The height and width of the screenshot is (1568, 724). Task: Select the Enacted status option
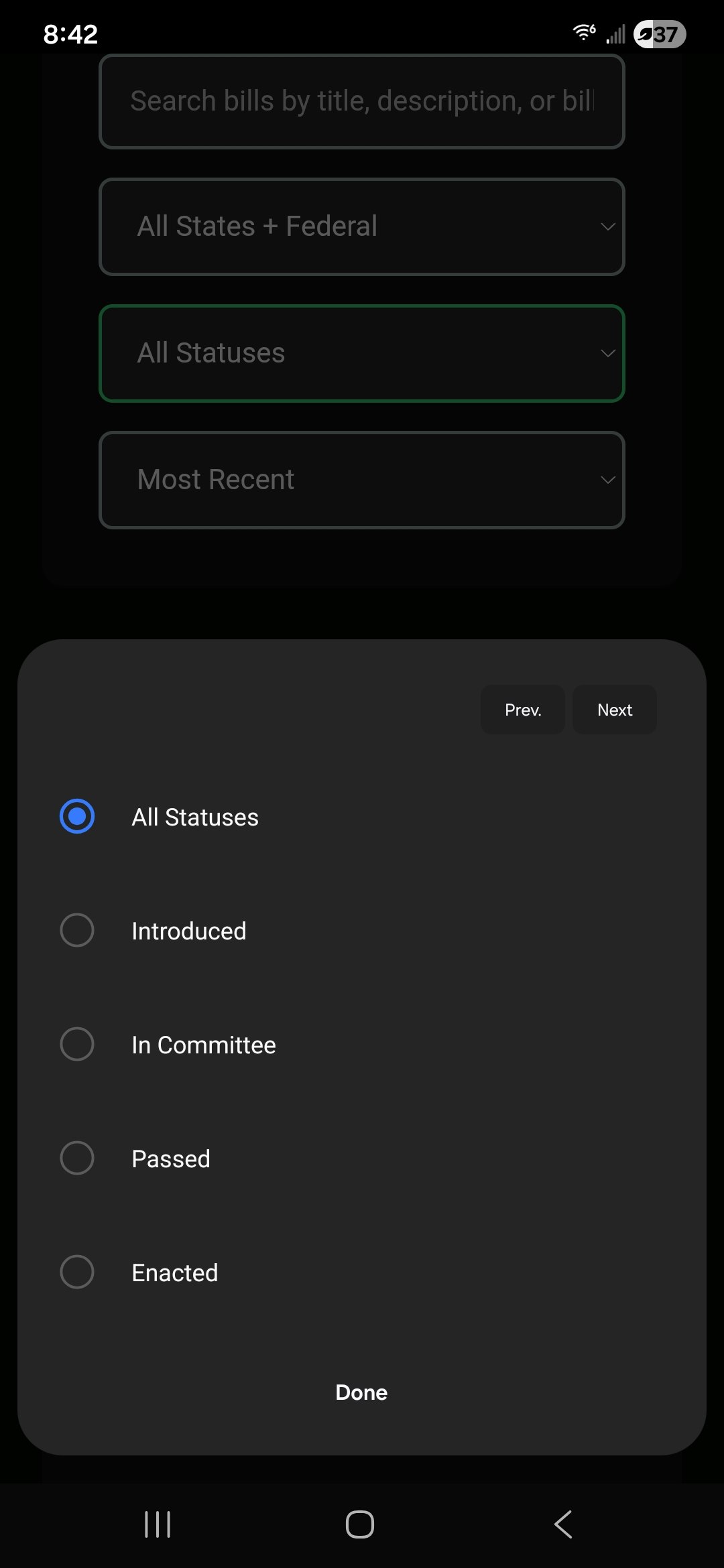(x=76, y=1272)
